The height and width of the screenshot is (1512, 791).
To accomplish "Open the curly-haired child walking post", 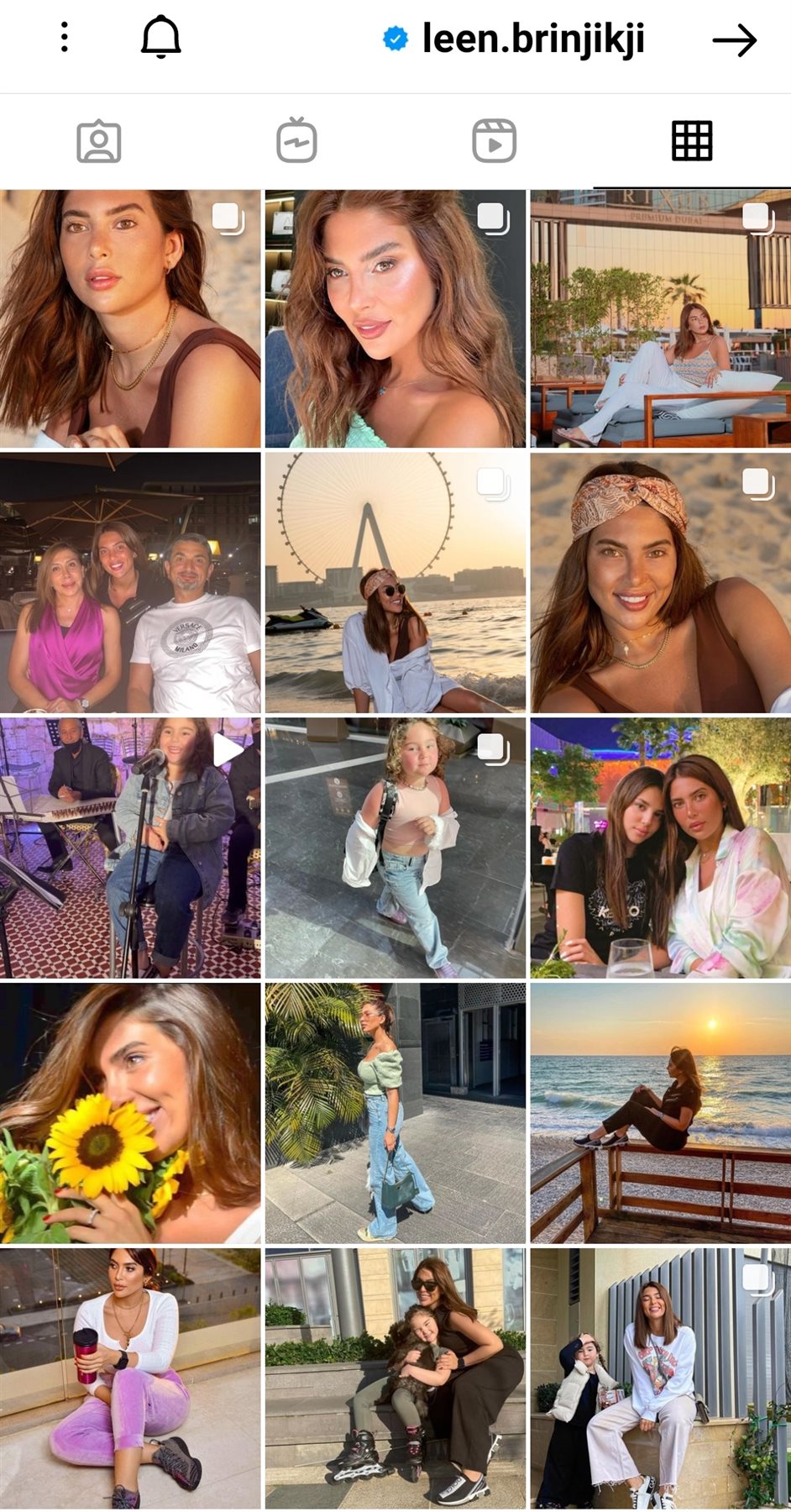I will point(395,848).
